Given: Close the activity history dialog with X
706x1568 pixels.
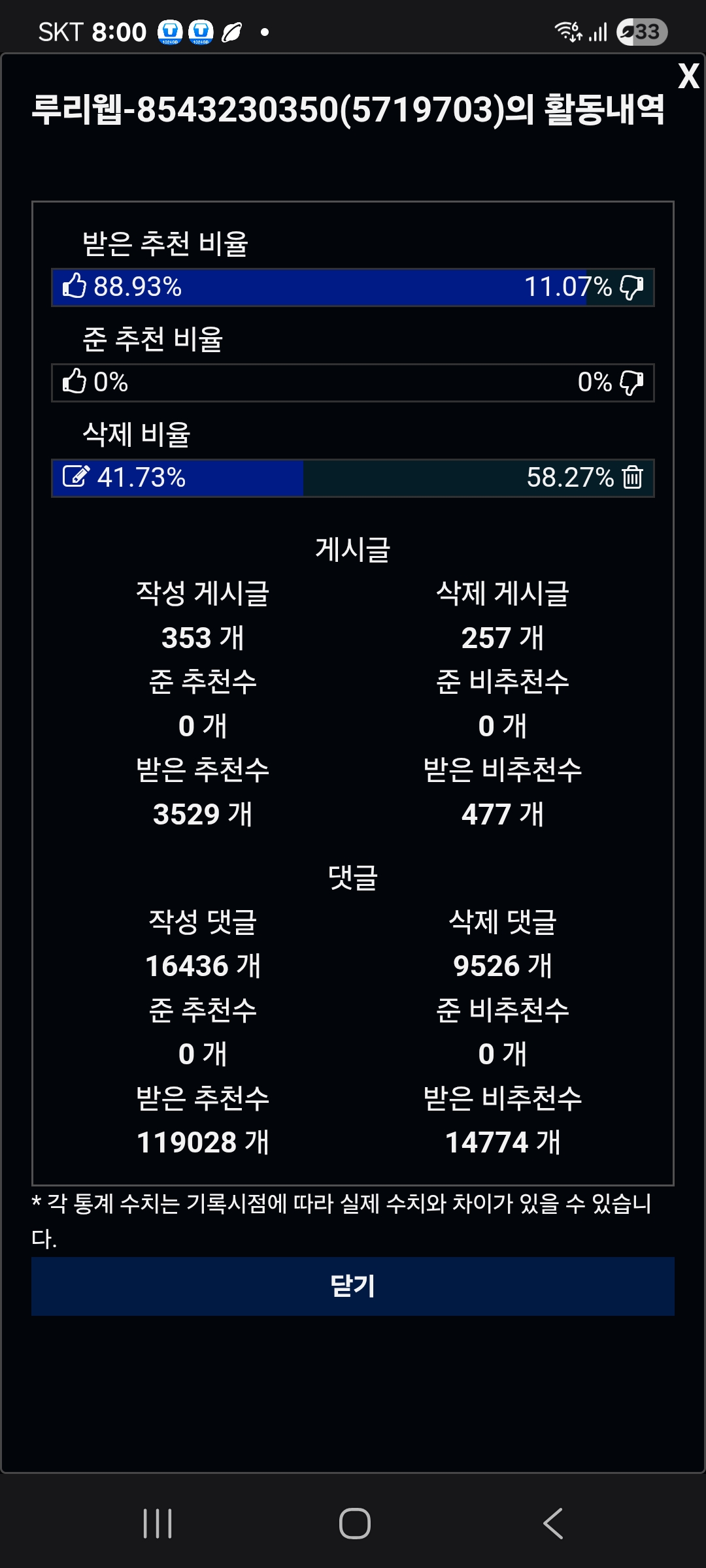Looking at the screenshot, I should tap(688, 76).
